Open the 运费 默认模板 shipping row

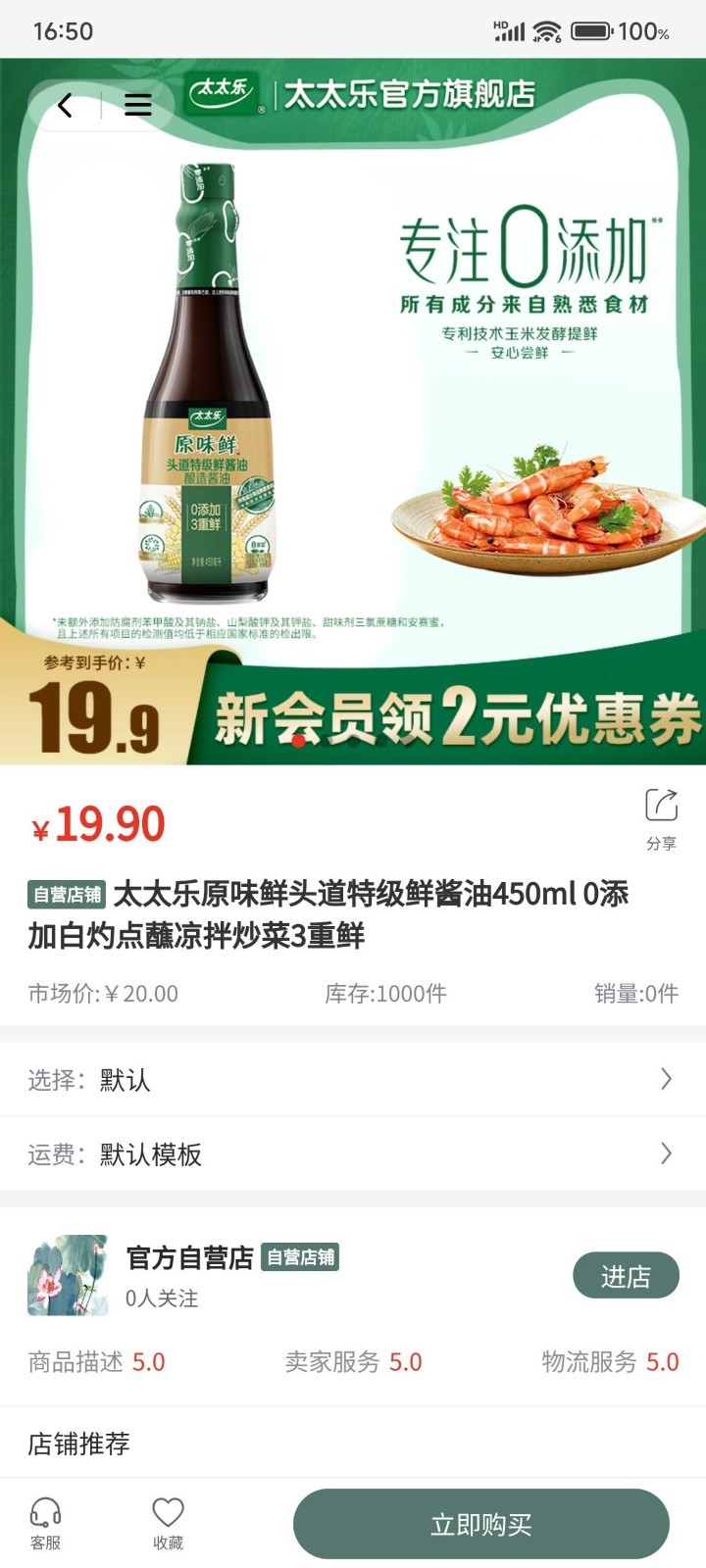tap(353, 1153)
